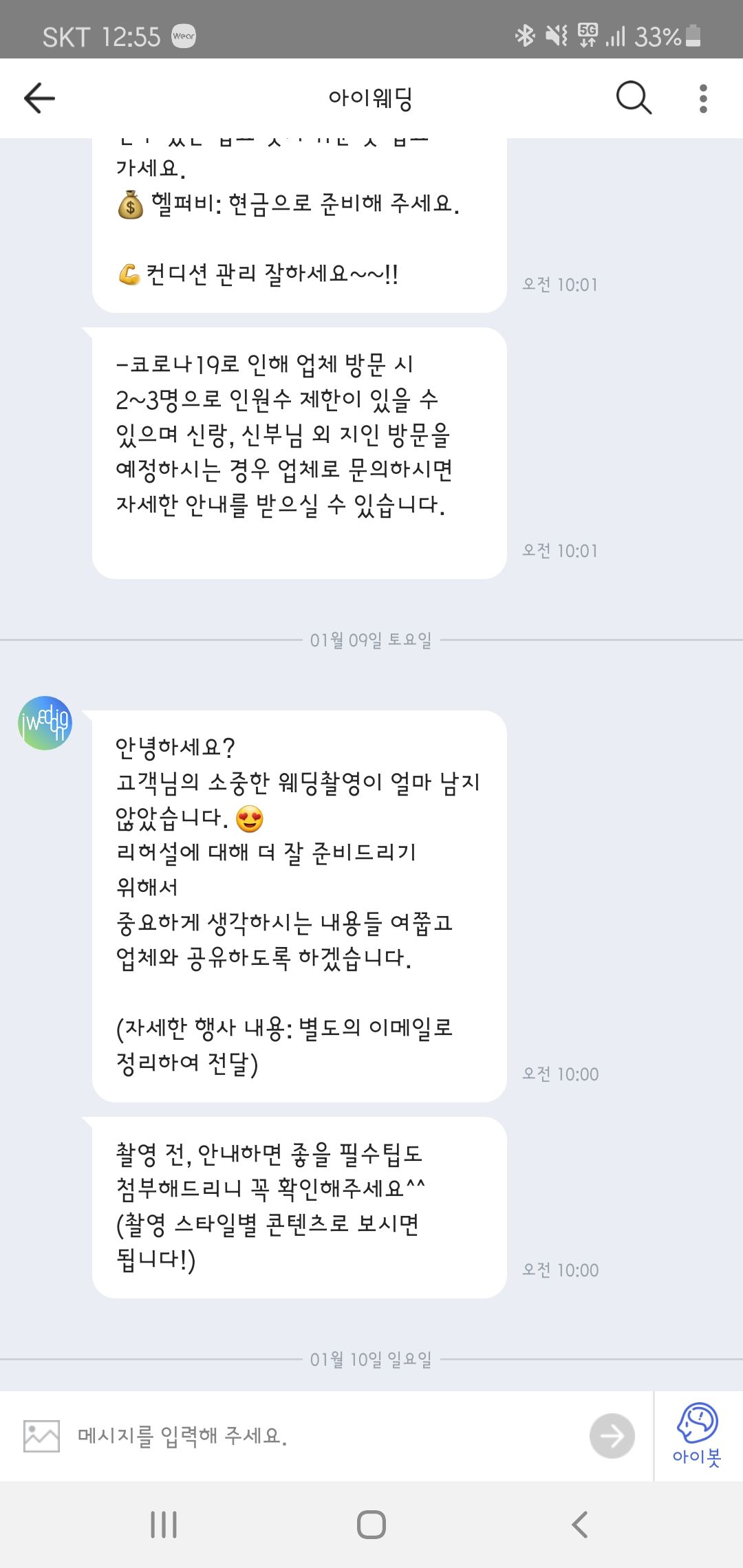Open the iwedding profile avatar
Viewport: 743px width, 1568px height.
click(45, 723)
